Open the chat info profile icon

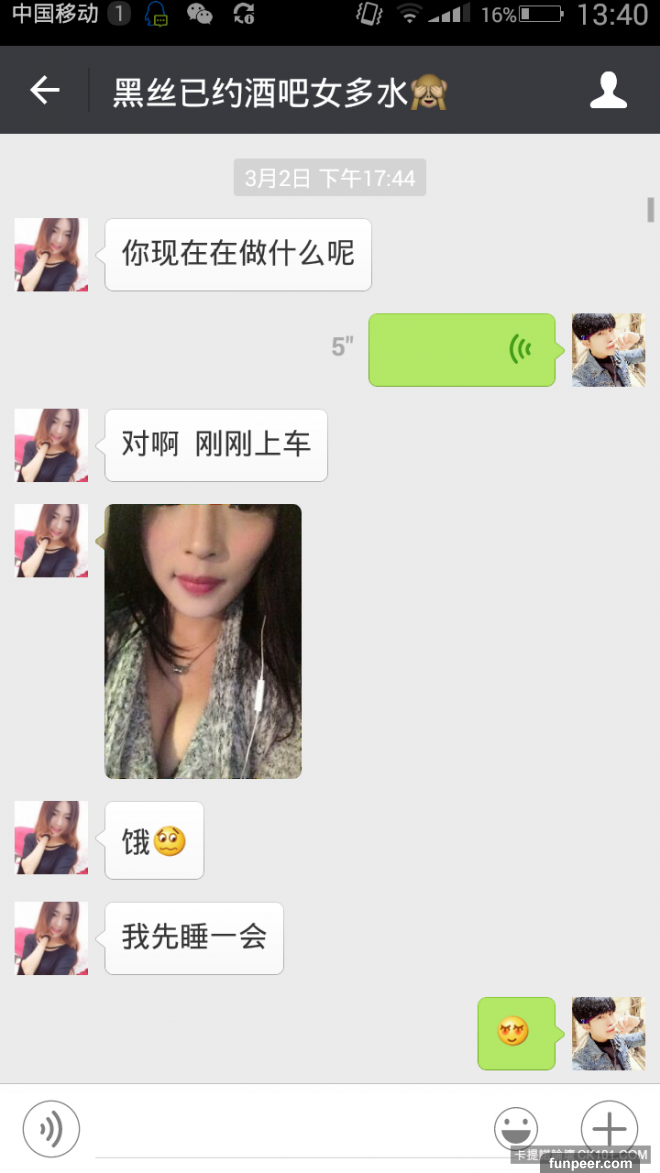pyautogui.click(x=607, y=91)
